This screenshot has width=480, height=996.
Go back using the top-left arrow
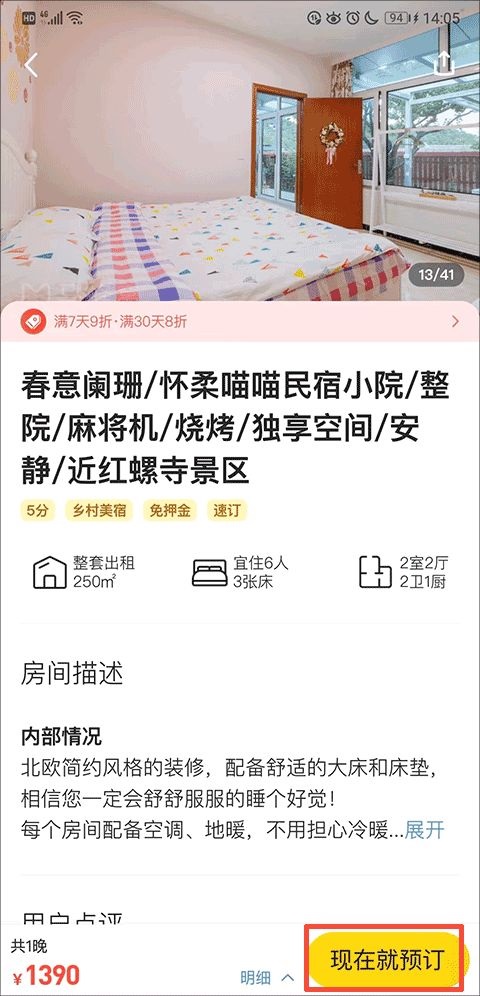click(x=30, y=65)
